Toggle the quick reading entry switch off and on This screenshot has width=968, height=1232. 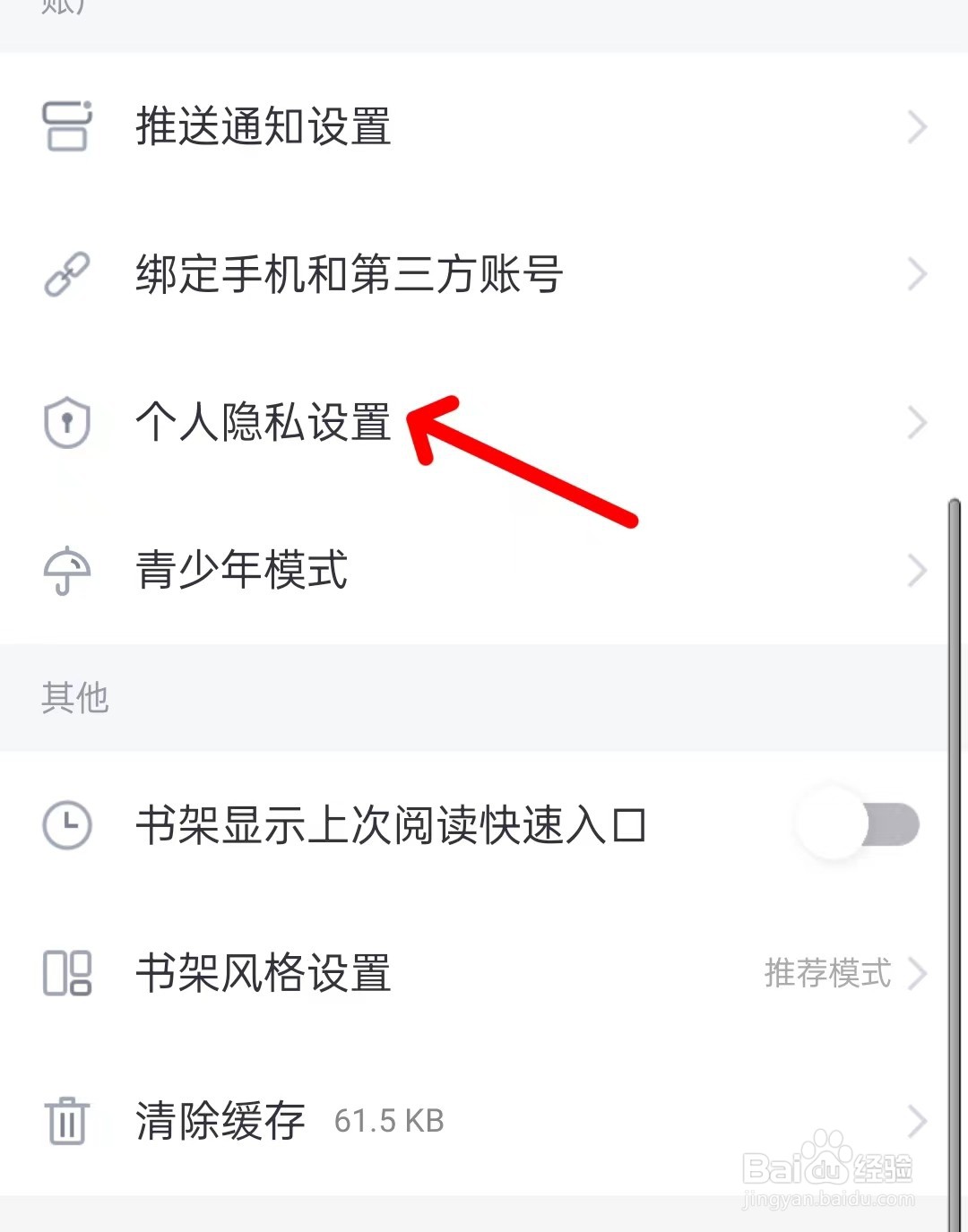pos(856,824)
